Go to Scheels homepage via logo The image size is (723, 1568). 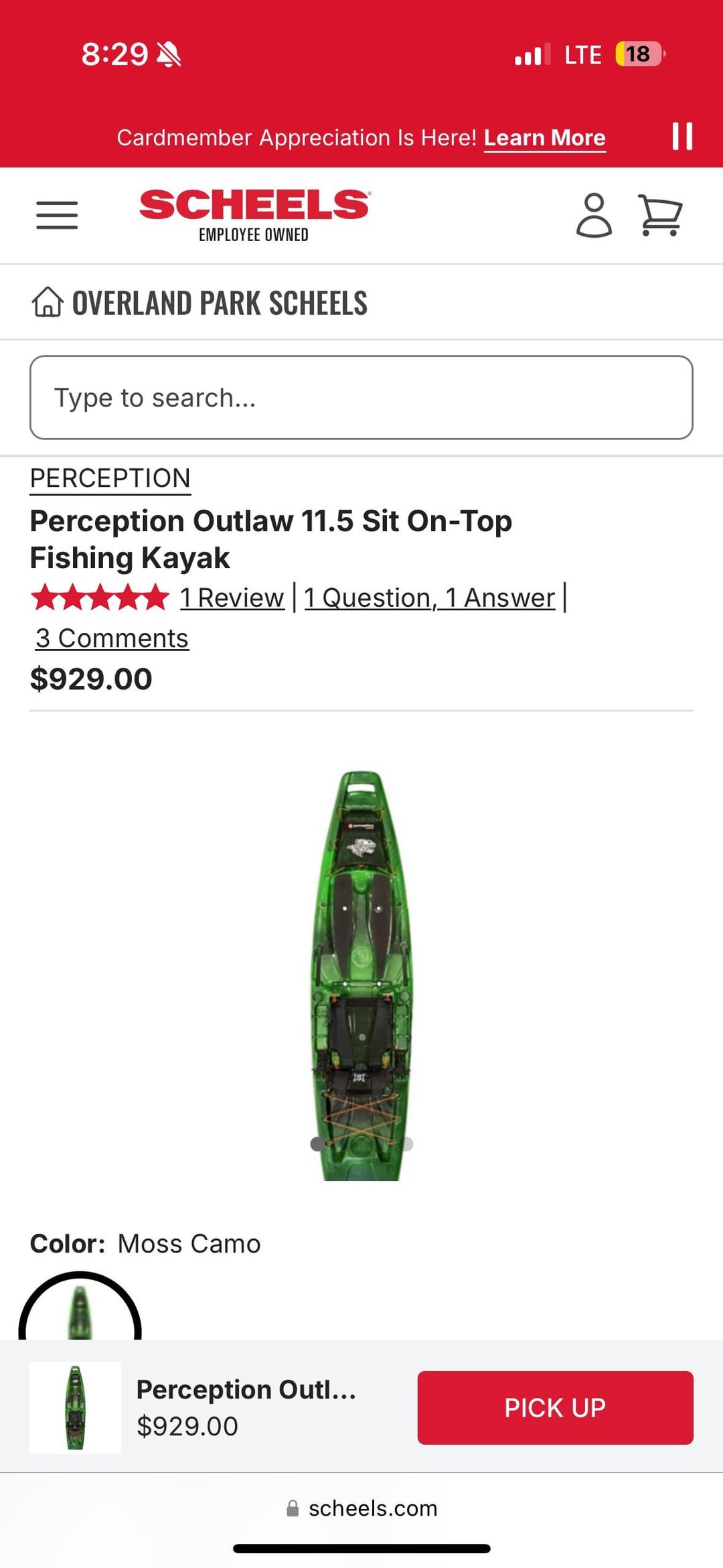(x=254, y=214)
